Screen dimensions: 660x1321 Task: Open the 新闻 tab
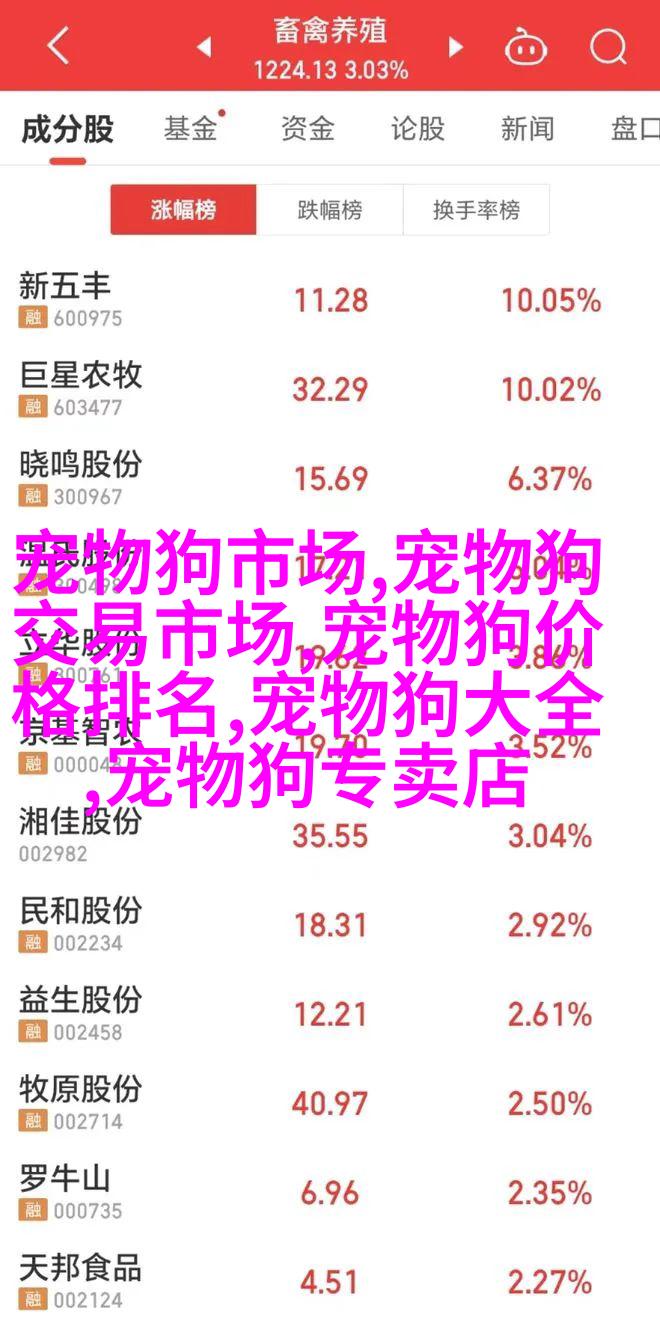coord(528,129)
